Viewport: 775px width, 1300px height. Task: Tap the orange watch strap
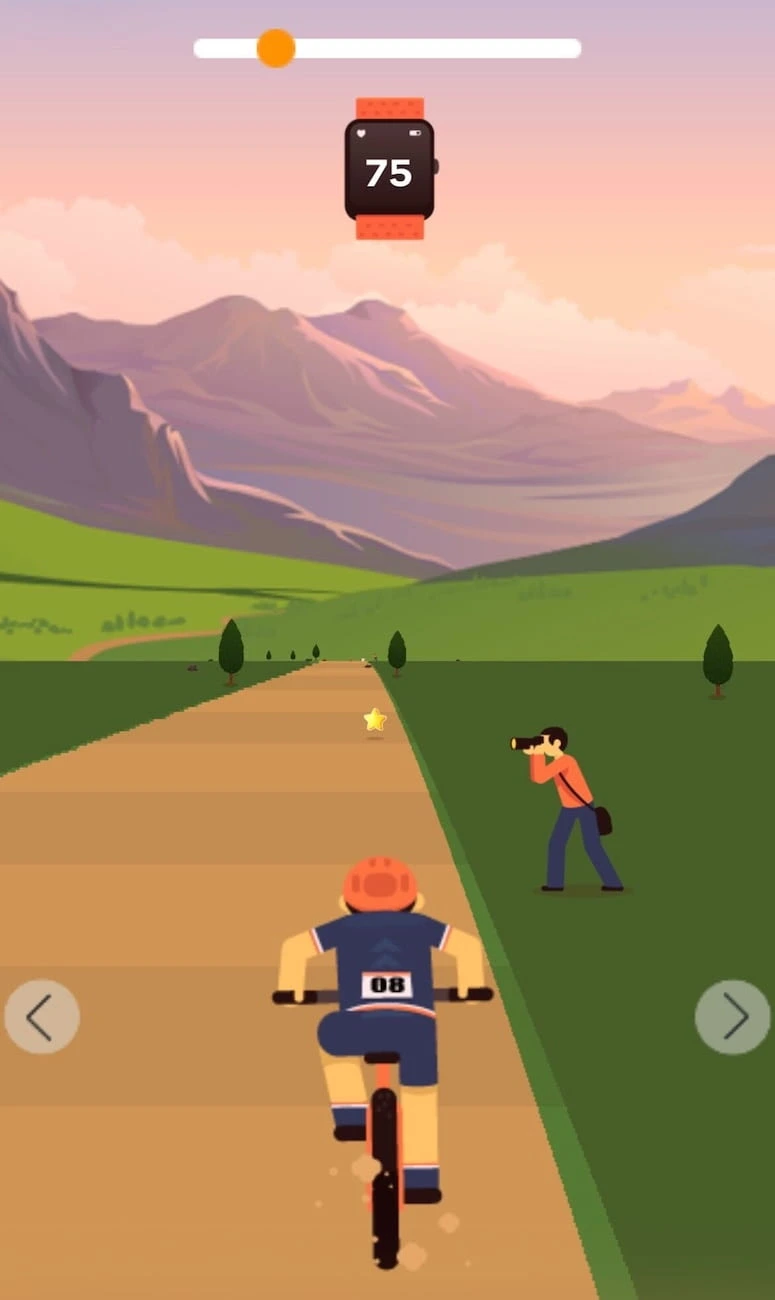click(392, 105)
